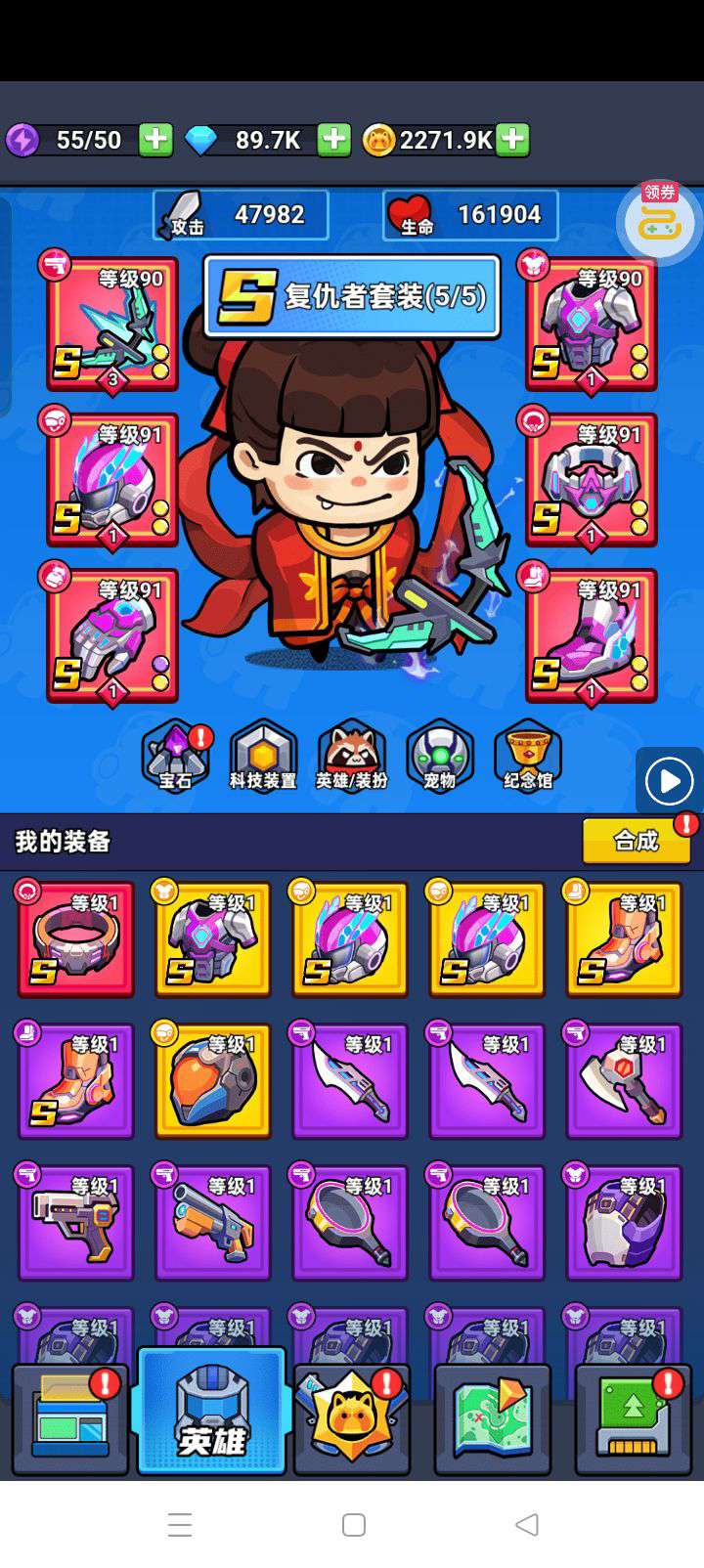Tap the 合成 merge button
This screenshot has width=704, height=1568.
pyautogui.click(x=636, y=841)
